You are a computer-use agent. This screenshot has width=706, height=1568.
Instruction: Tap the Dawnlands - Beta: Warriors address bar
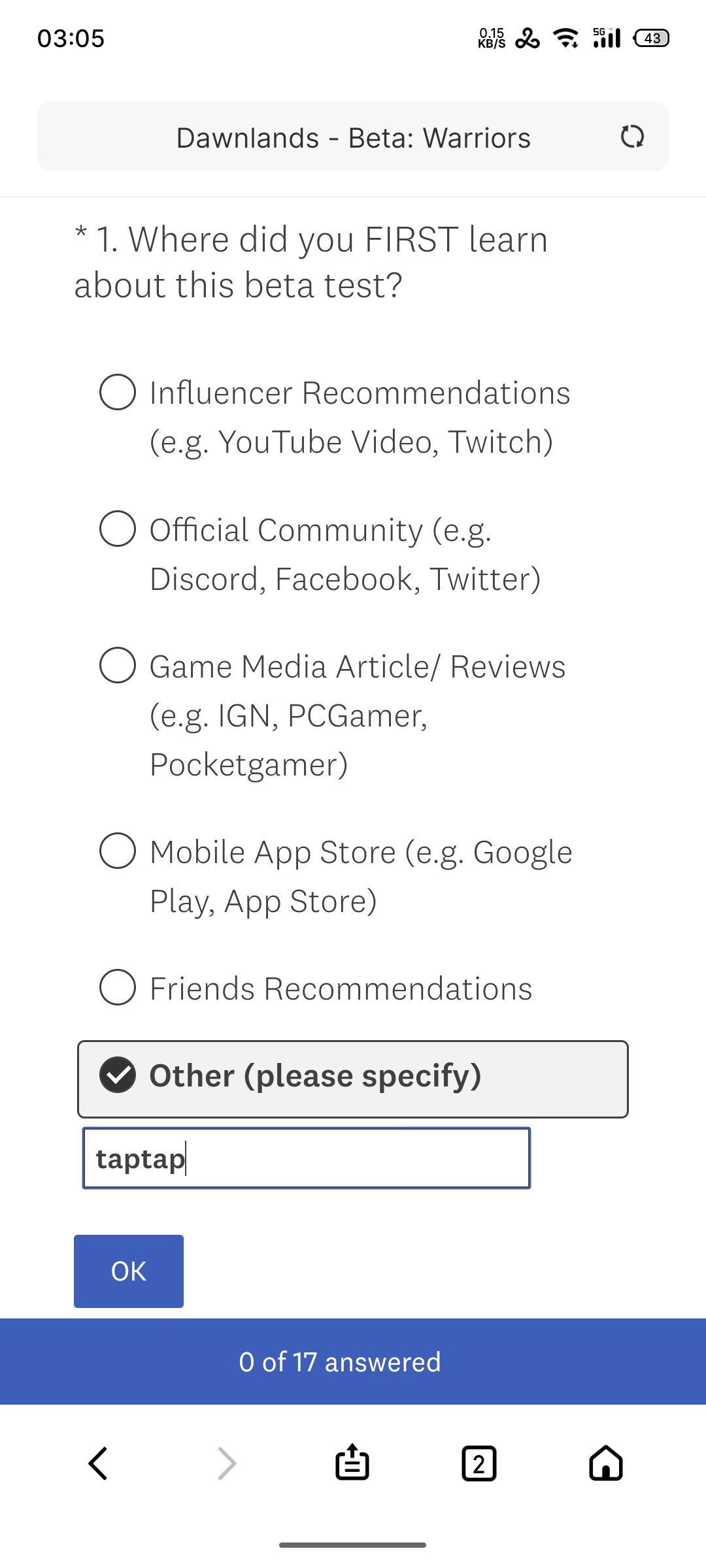coord(353,137)
